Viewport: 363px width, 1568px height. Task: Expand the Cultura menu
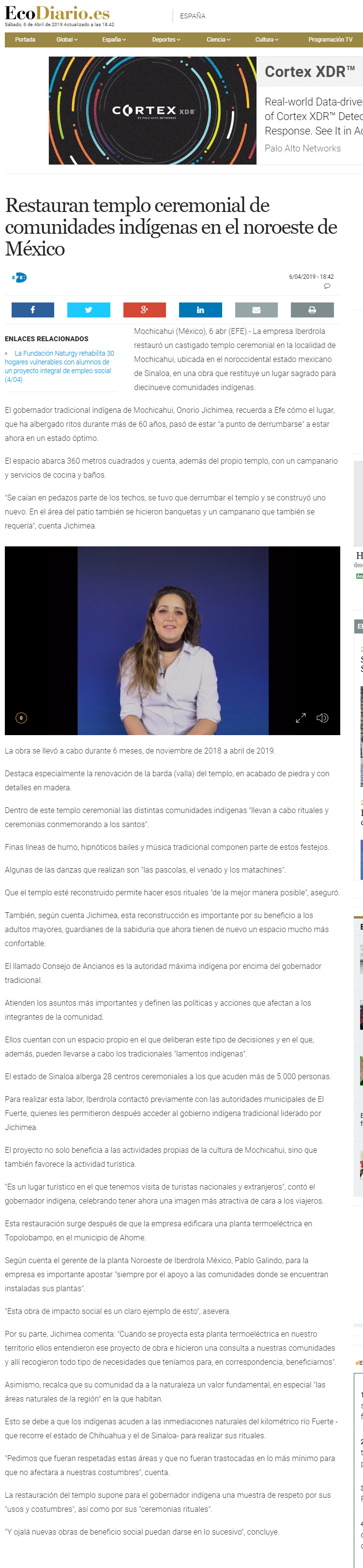[266, 40]
